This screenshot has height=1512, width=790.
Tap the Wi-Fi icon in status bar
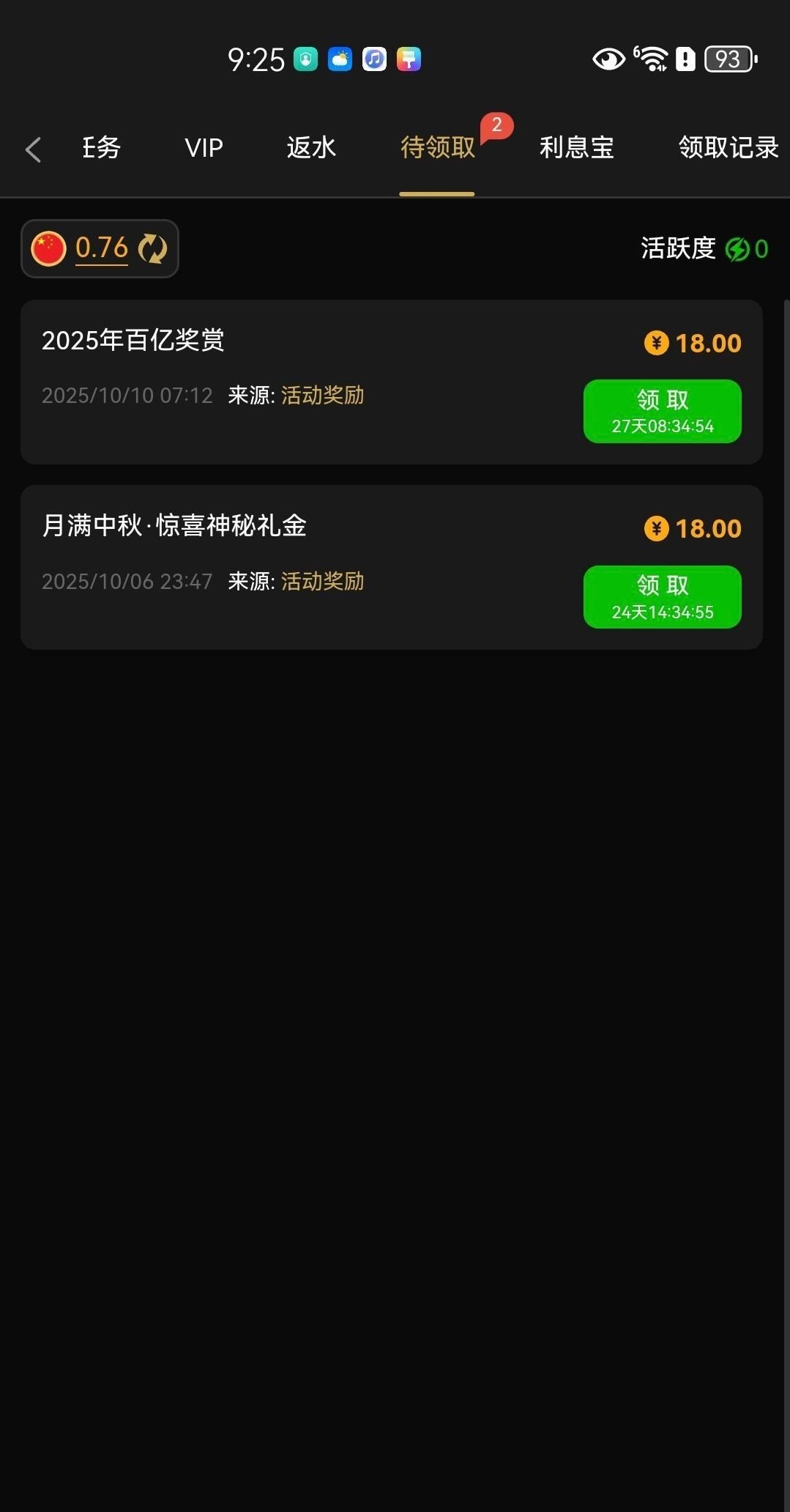[x=652, y=59]
